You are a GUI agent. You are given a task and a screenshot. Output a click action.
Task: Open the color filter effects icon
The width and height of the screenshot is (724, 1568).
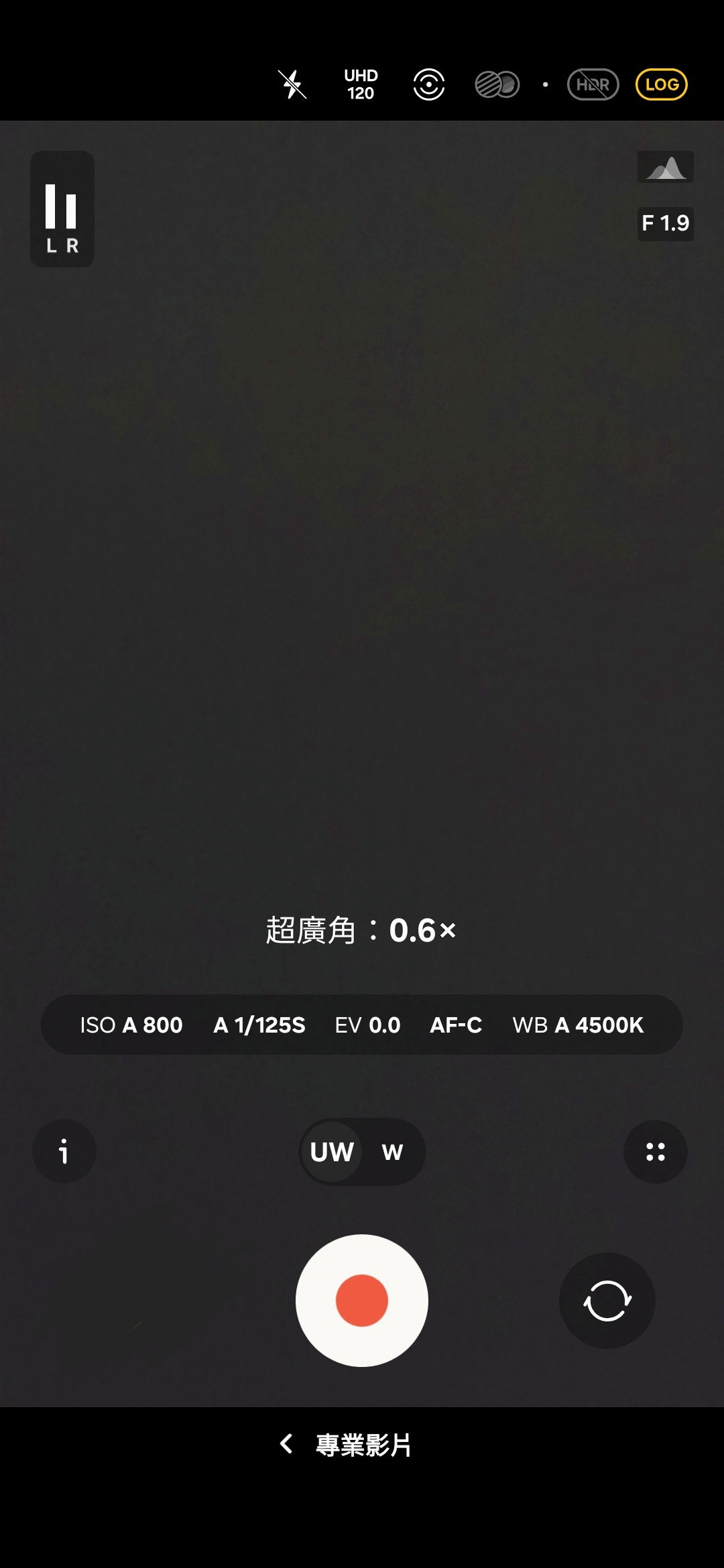coord(497,84)
